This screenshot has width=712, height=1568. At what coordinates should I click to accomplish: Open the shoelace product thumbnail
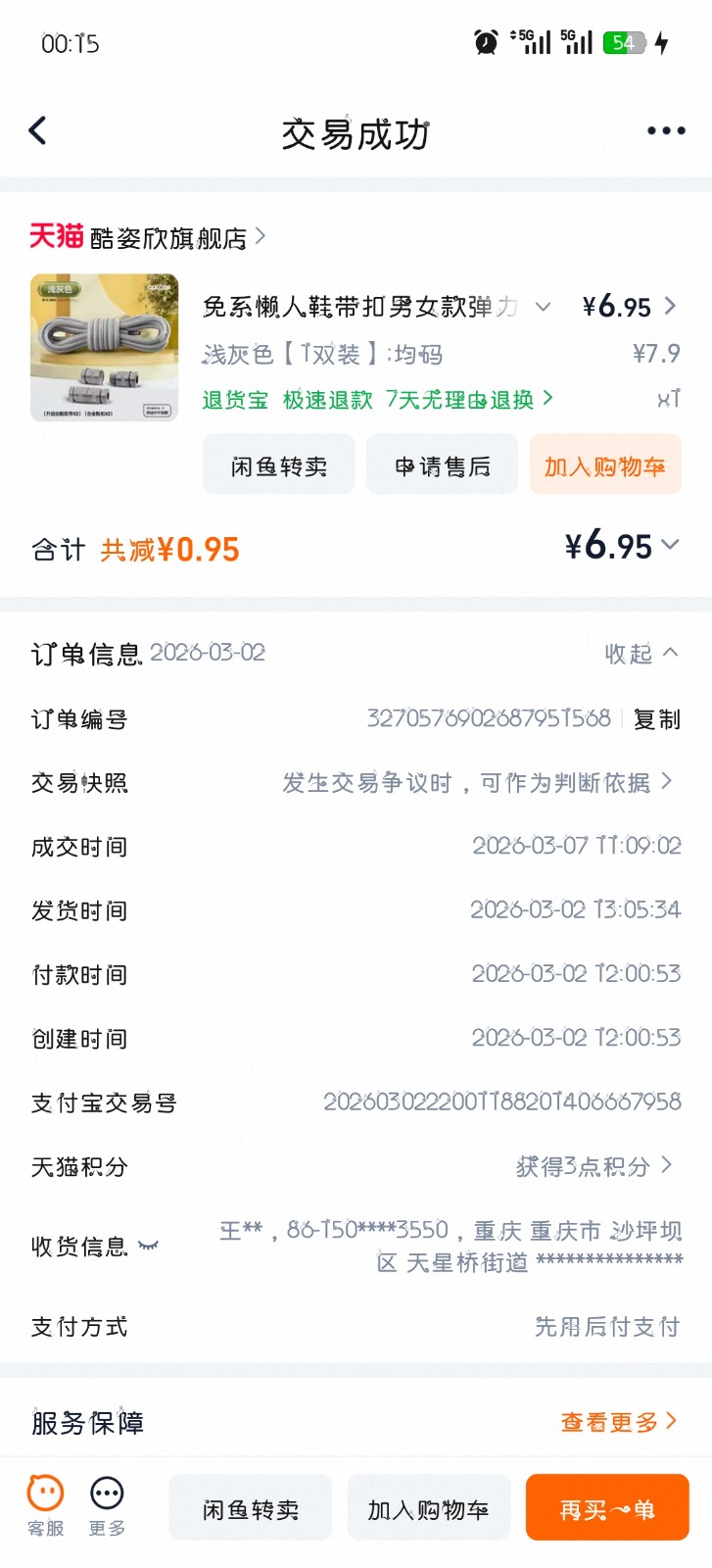click(105, 348)
